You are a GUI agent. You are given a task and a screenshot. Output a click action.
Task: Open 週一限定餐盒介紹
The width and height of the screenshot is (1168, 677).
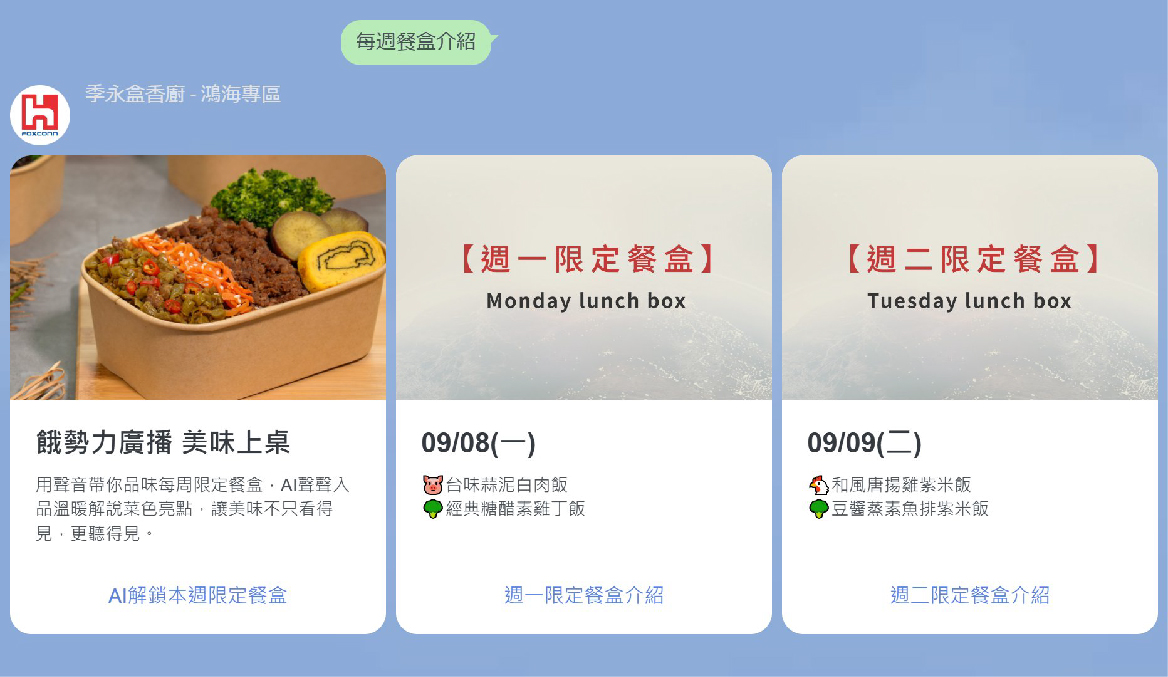(583, 595)
